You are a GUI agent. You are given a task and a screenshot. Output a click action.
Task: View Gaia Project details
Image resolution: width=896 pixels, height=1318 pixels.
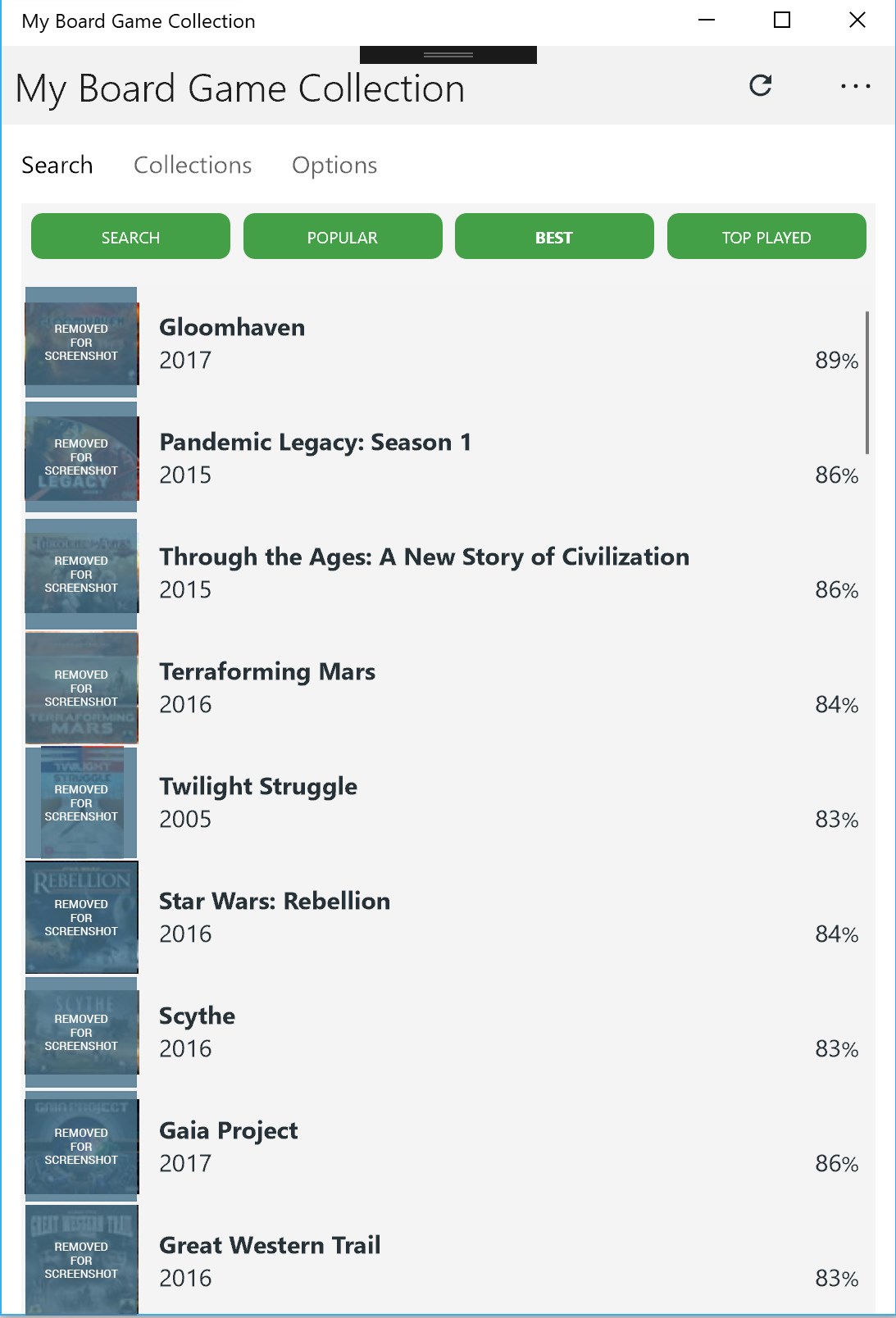(x=229, y=1131)
